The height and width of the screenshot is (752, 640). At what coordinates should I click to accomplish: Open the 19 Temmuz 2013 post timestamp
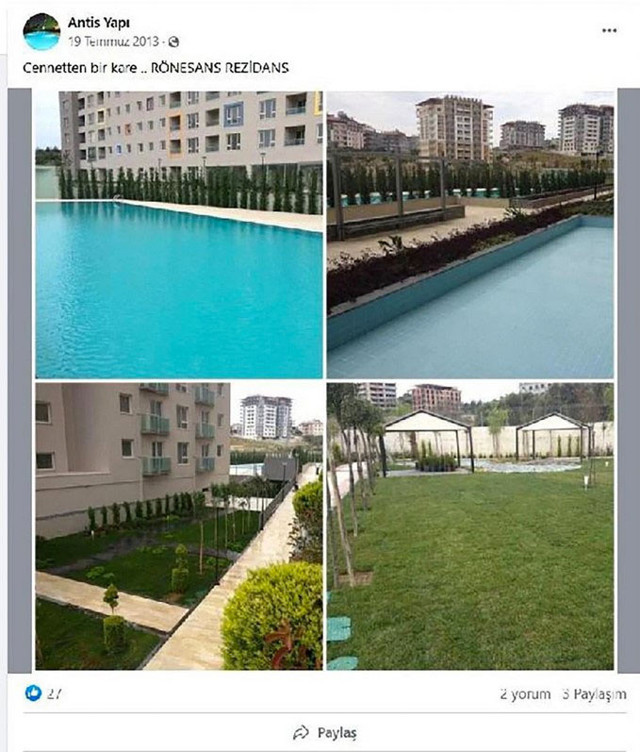tap(116, 42)
